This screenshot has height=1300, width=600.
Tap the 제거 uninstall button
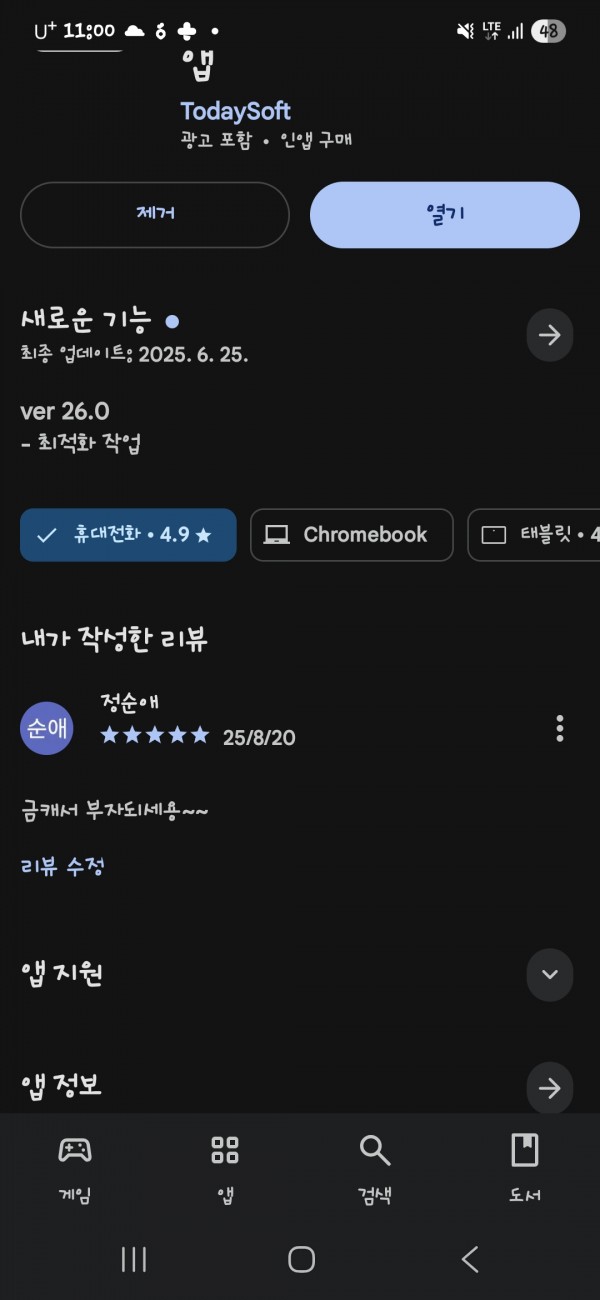(x=155, y=215)
